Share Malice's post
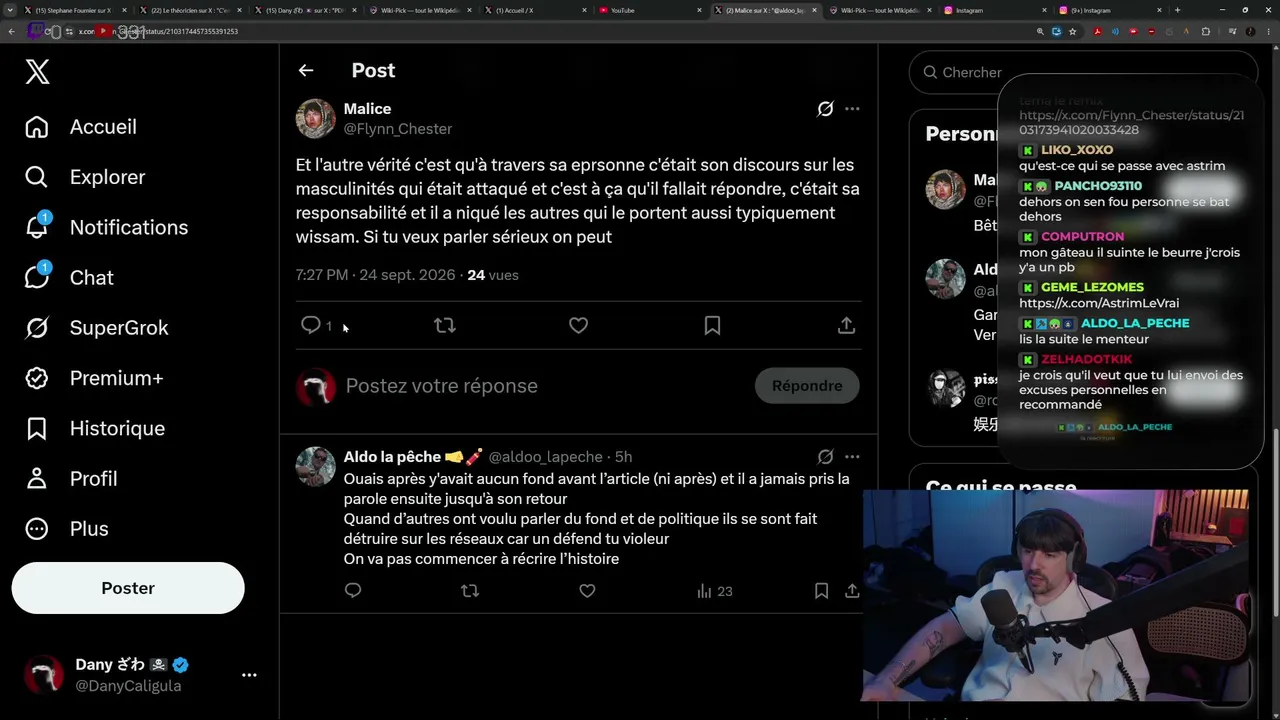 point(846,325)
